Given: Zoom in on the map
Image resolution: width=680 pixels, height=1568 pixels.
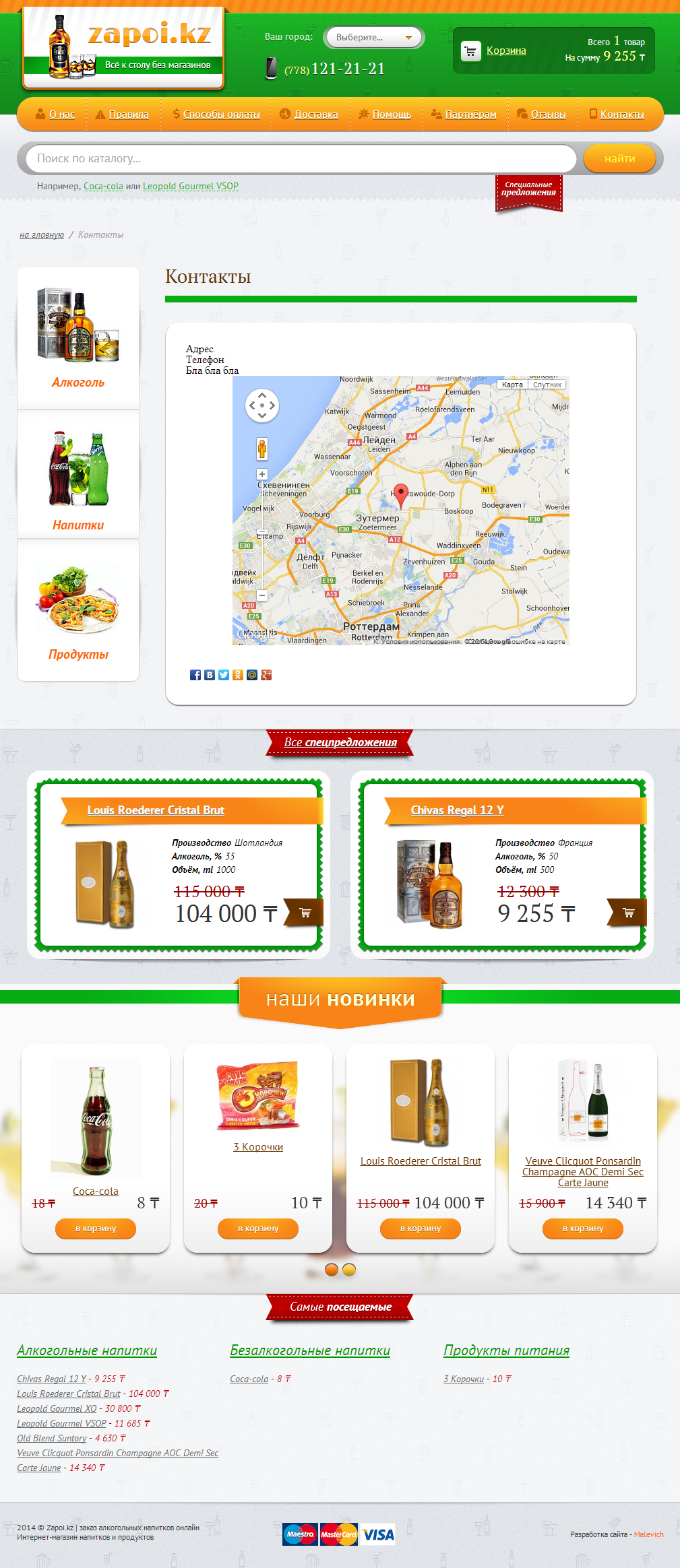Looking at the screenshot, I should click(262, 474).
